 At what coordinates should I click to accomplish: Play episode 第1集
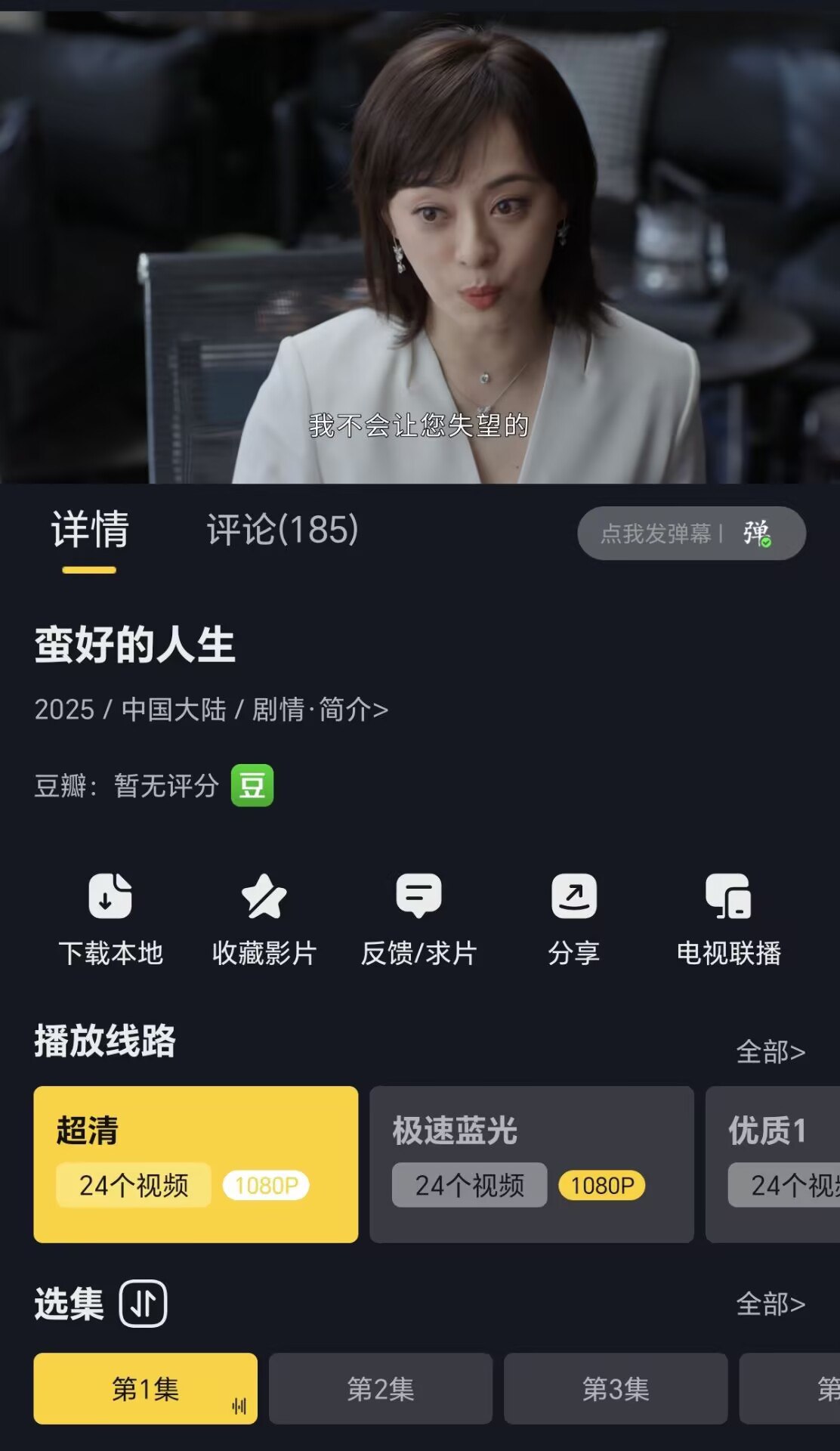pyautogui.click(x=145, y=1389)
